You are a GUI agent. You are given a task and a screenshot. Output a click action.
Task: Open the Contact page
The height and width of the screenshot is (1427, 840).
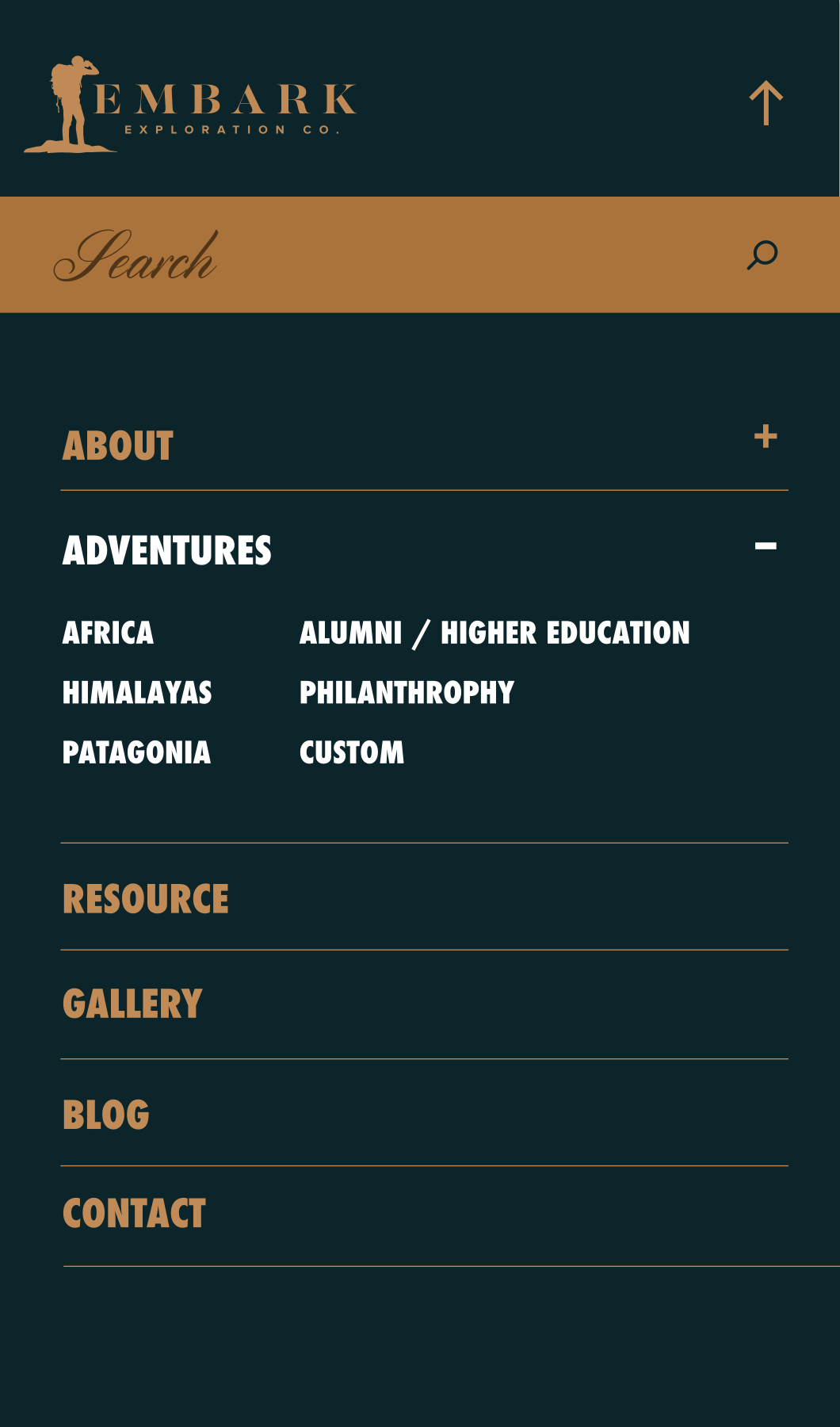(x=134, y=1214)
